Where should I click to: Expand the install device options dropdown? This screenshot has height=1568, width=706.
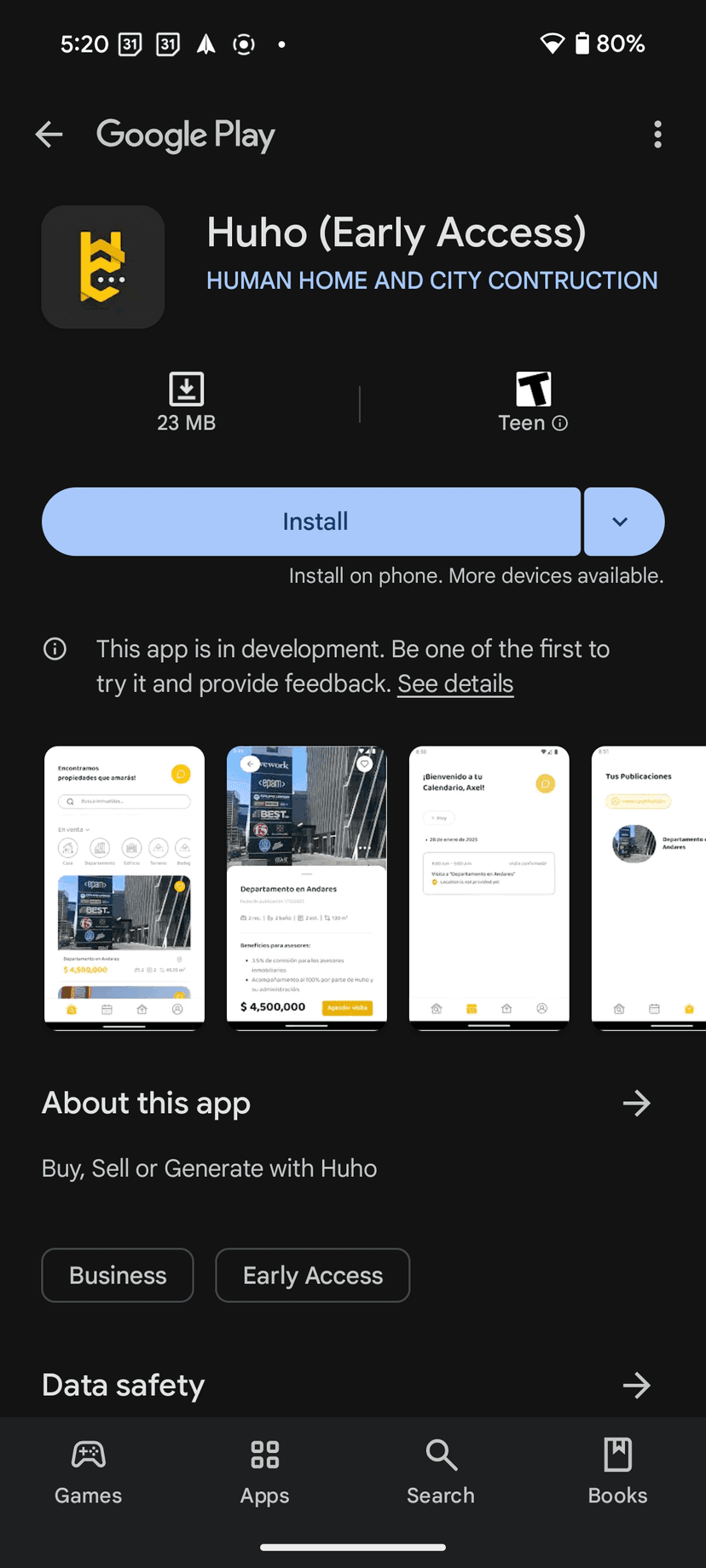click(x=622, y=522)
